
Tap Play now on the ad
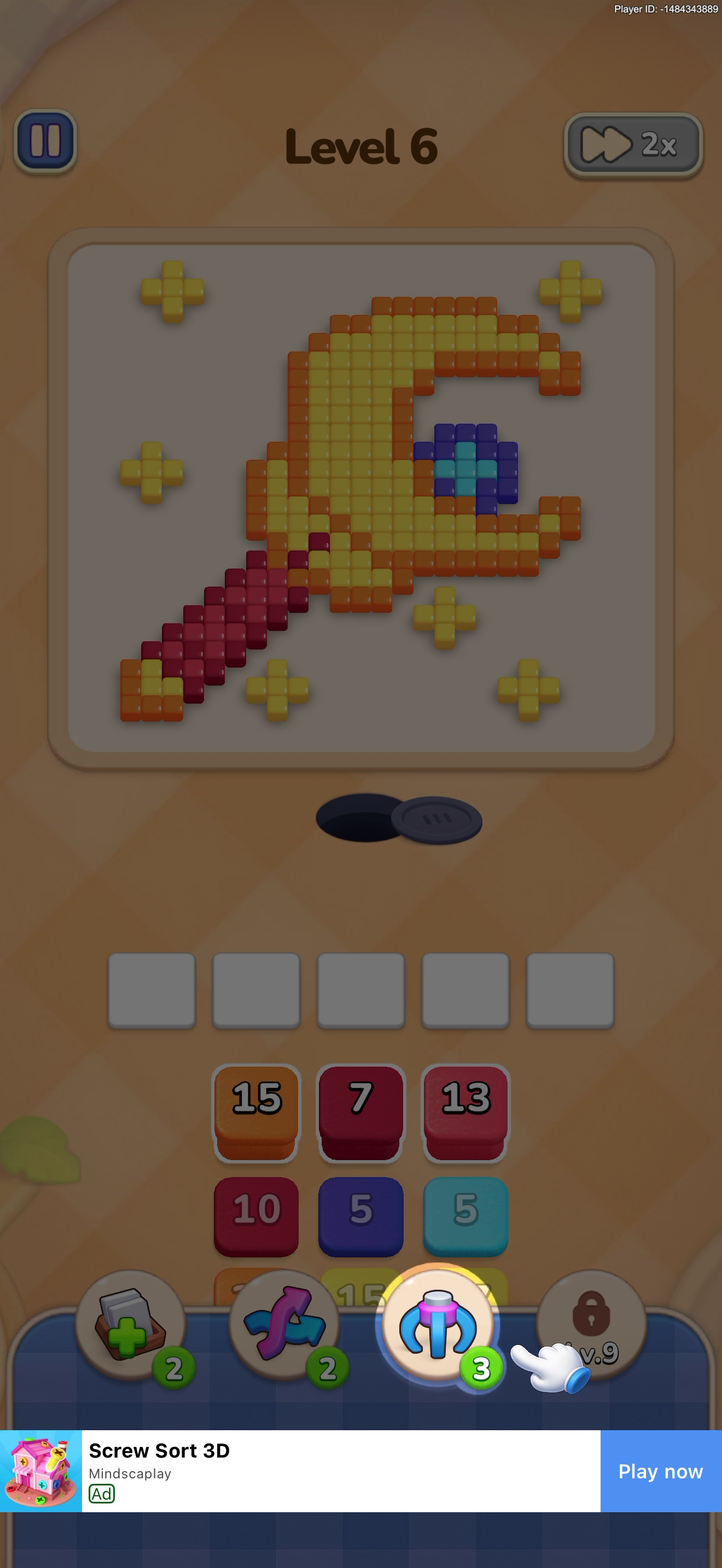[661, 1471]
